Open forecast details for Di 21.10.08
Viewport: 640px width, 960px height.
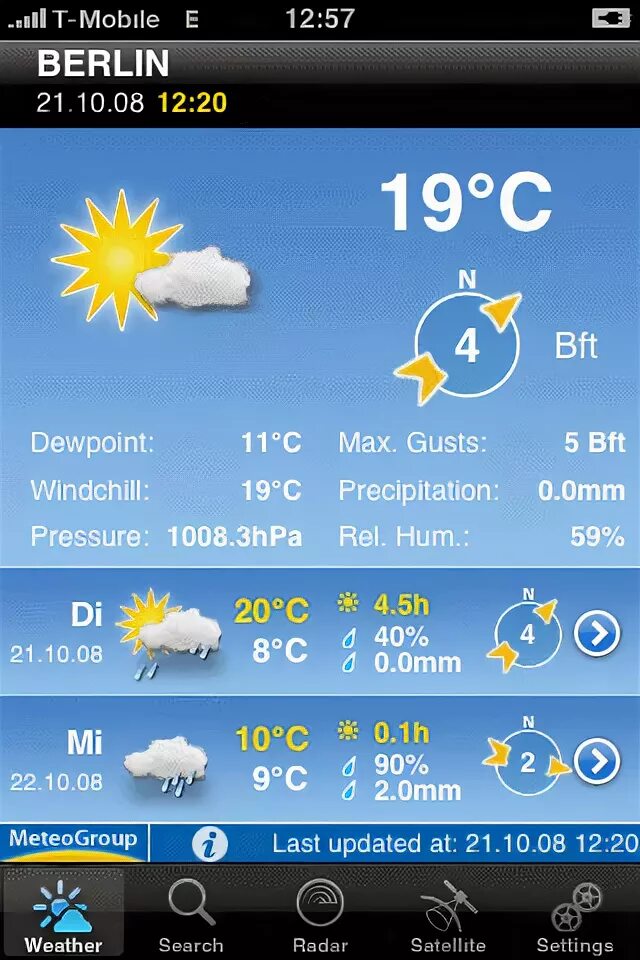pos(597,634)
